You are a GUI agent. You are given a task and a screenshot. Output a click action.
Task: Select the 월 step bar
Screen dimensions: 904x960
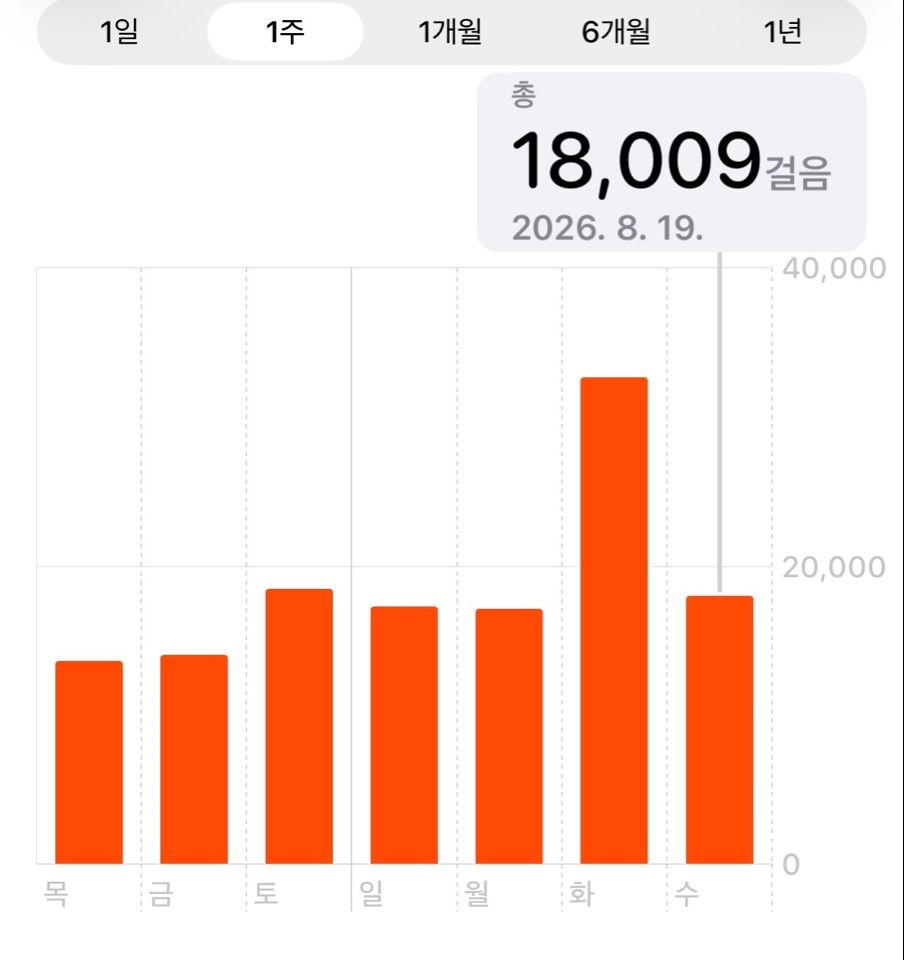(x=509, y=736)
